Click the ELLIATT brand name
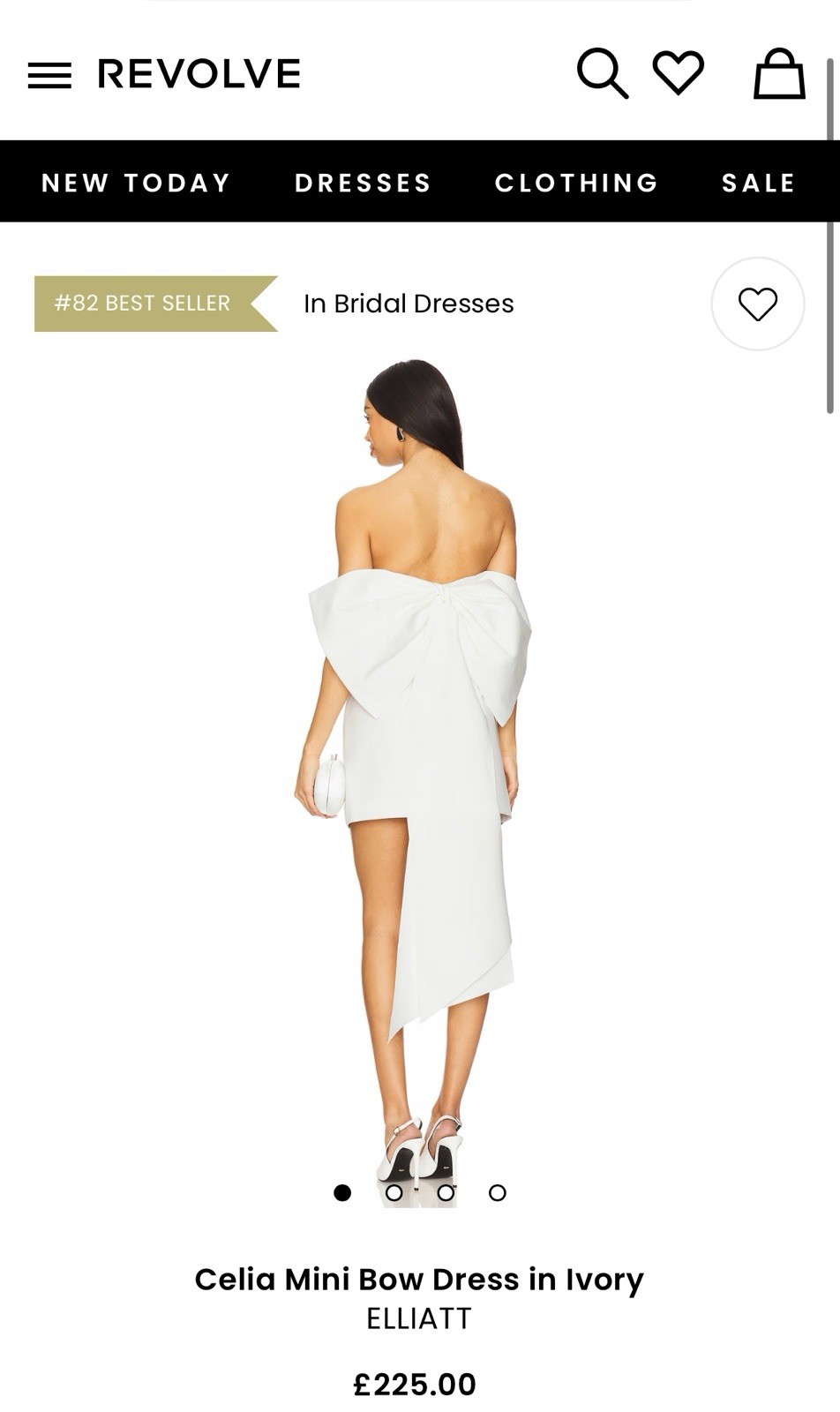 click(x=420, y=1321)
